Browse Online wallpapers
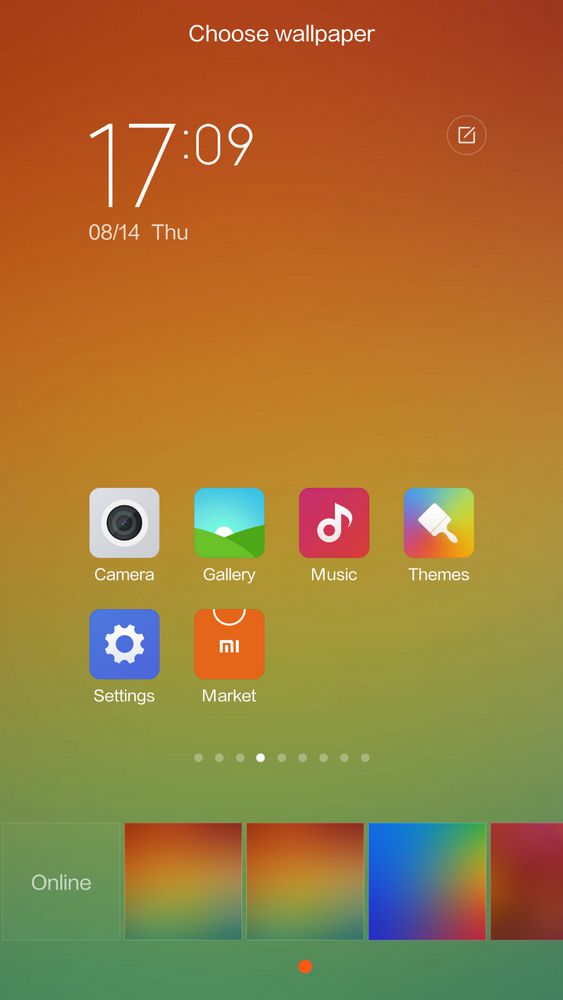This screenshot has height=1000, width=563. point(61,881)
